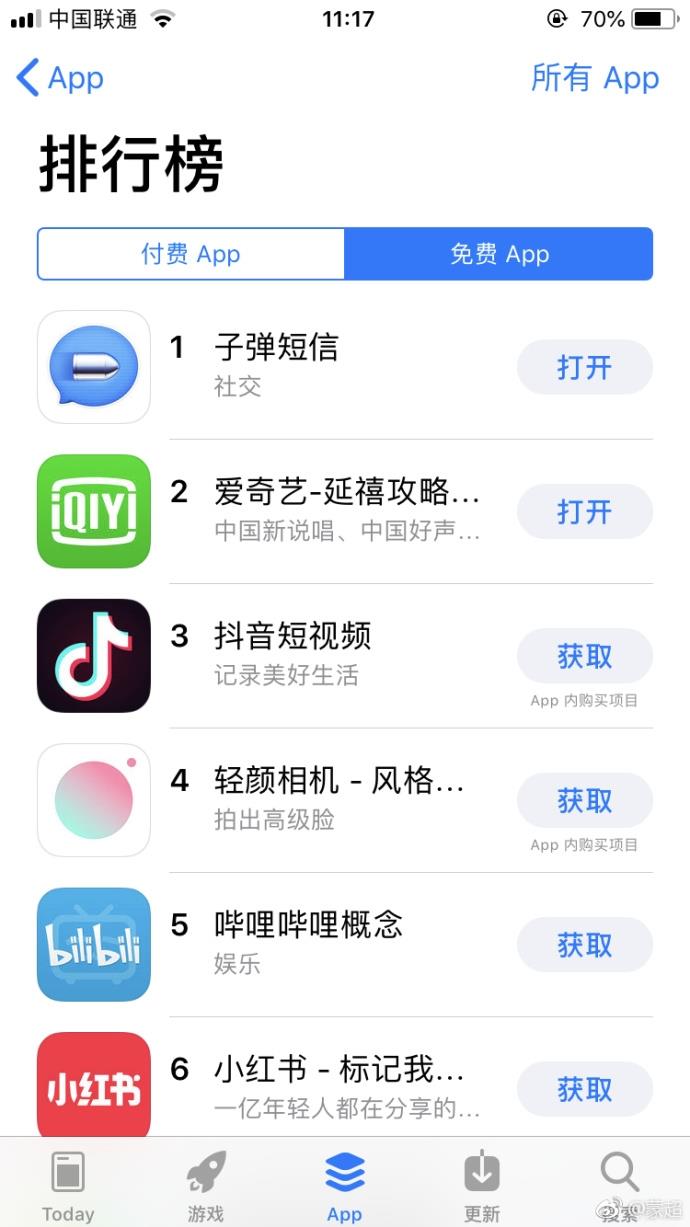Open the 更新 tab

pyautogui.click(x=482, y=1186)
